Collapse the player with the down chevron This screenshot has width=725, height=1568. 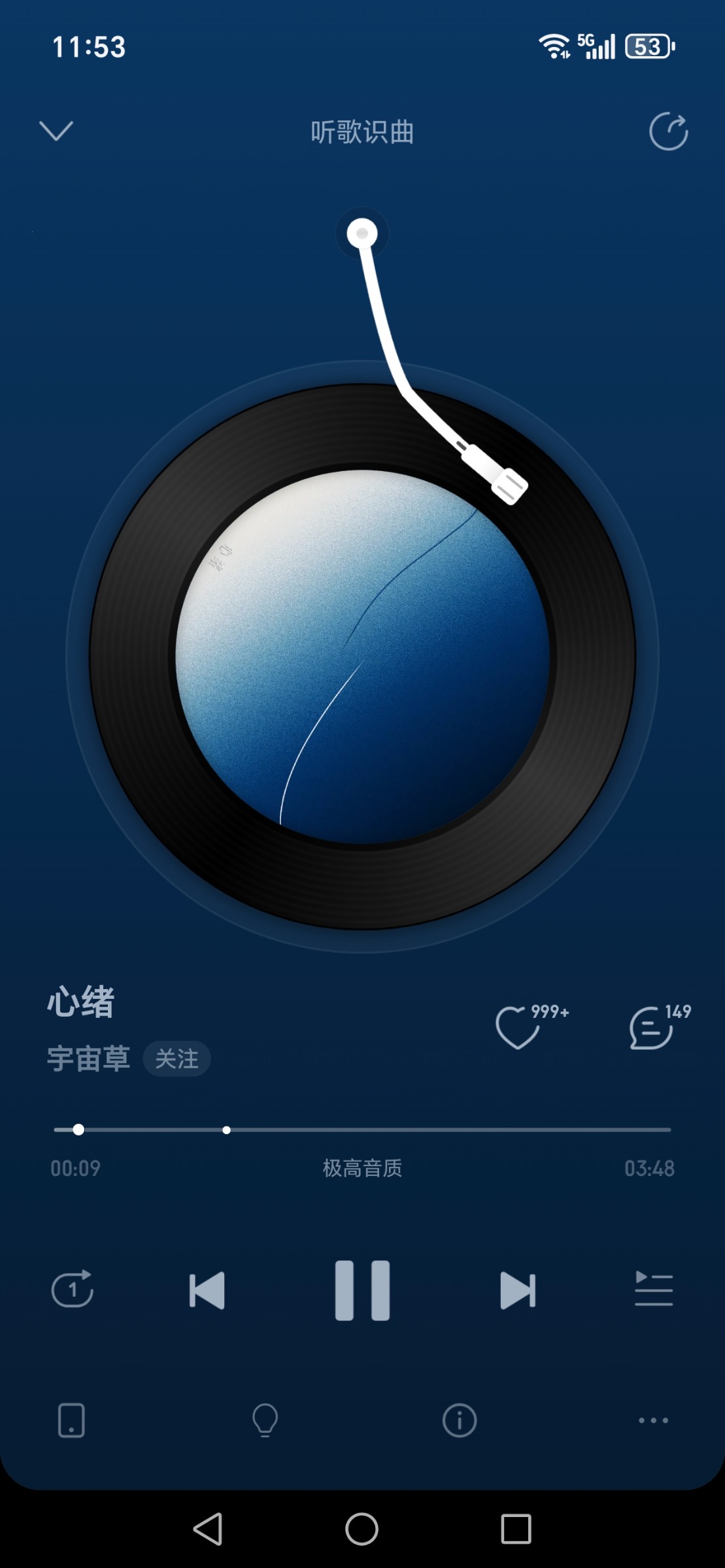[x=56, y=131]
